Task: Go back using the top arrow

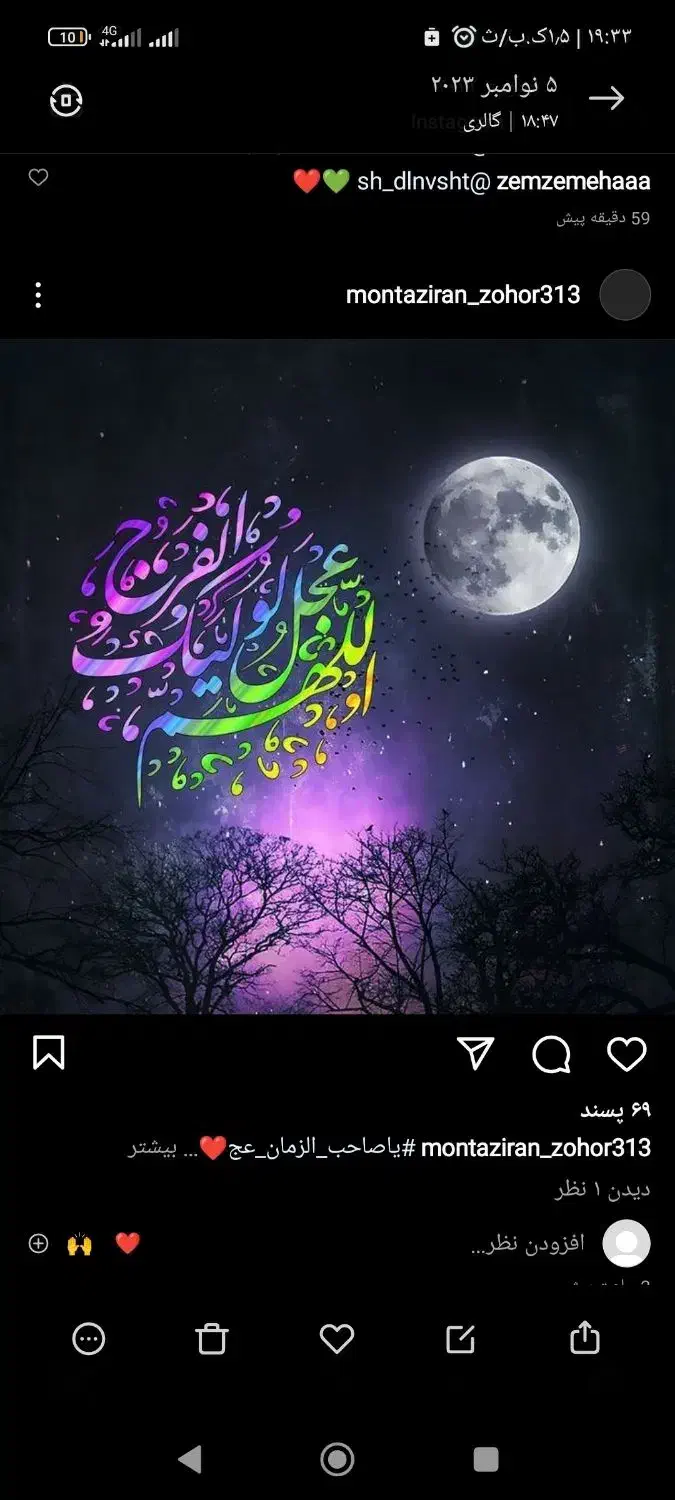Action: click(x=606, y=98)
